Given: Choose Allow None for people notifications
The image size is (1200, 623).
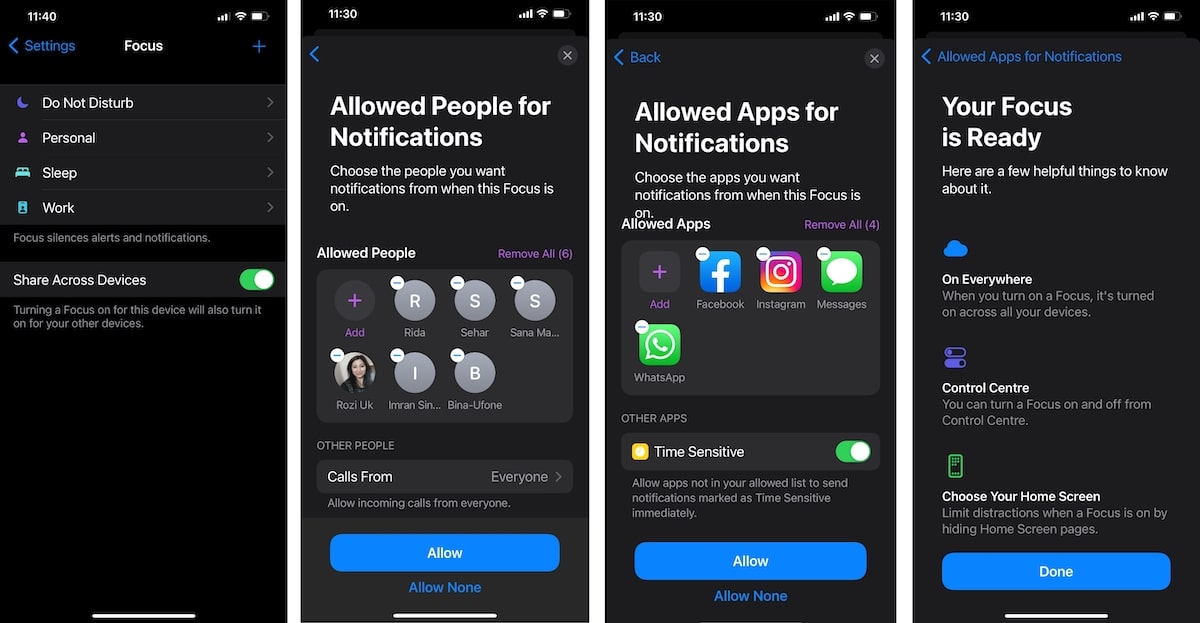Looking at the screenshot, I should coord(445,587).
